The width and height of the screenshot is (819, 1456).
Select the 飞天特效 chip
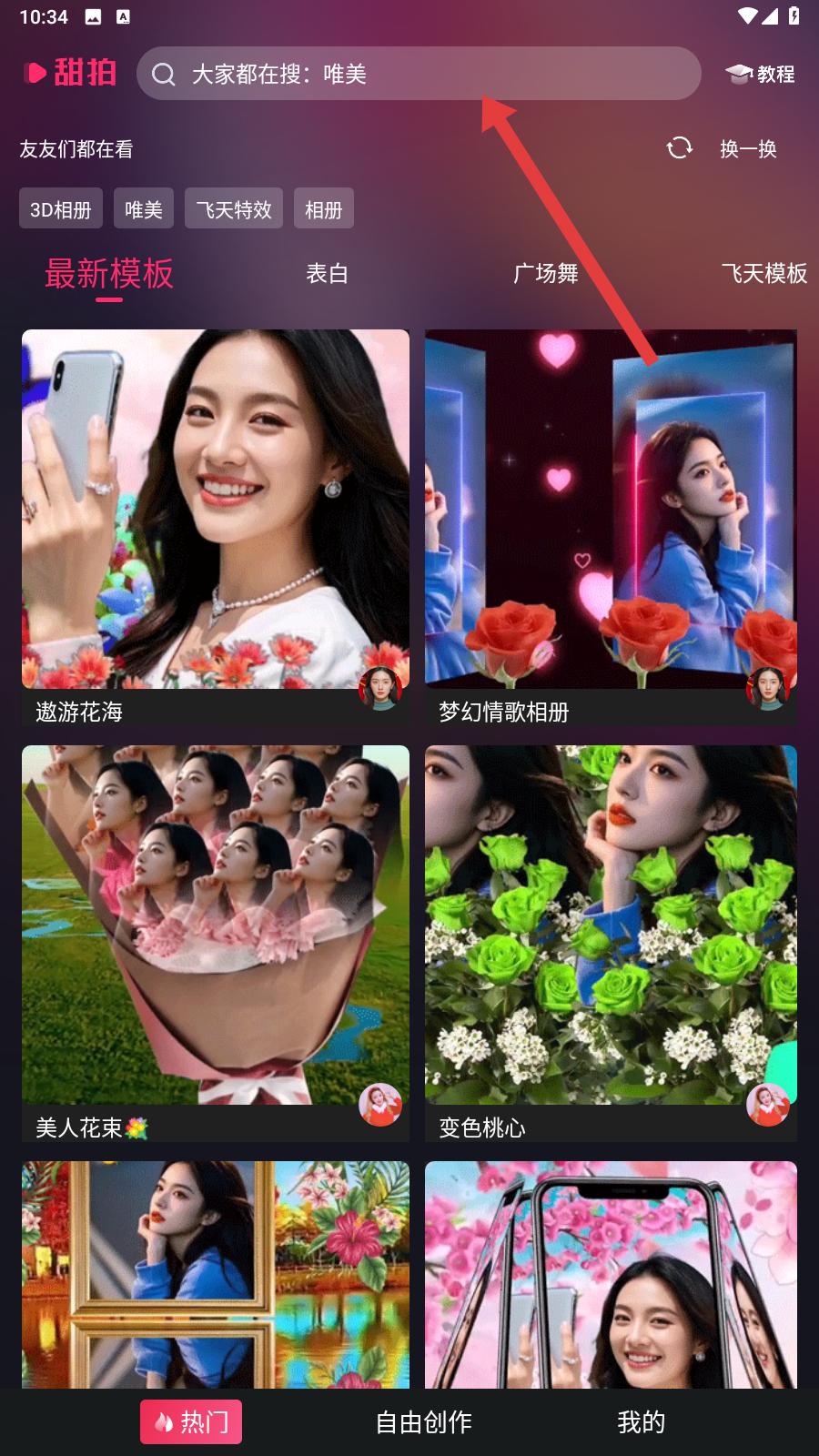click(234, 209)
